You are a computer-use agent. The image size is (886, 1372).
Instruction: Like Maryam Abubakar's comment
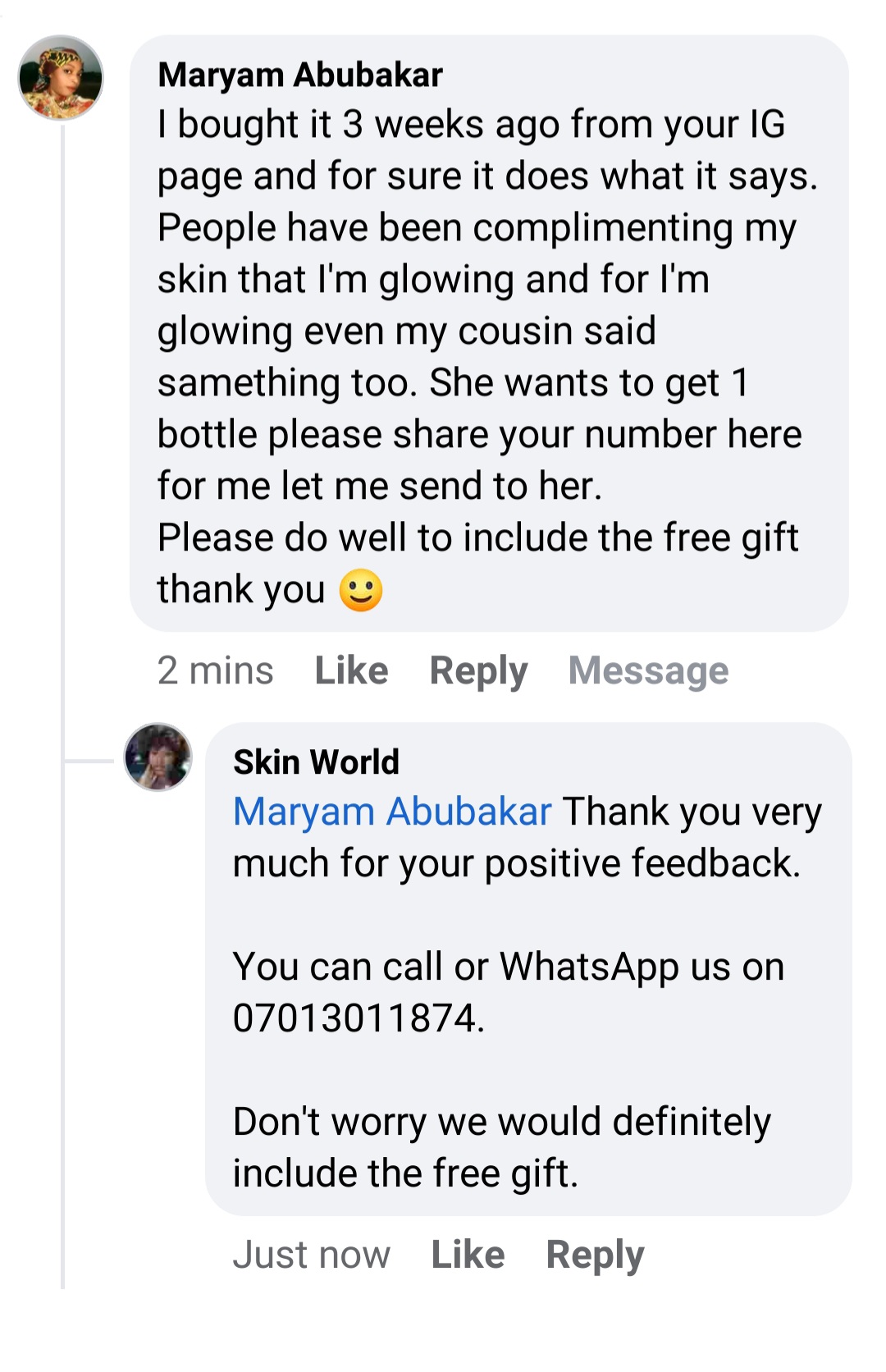click(x=351, y=670)
